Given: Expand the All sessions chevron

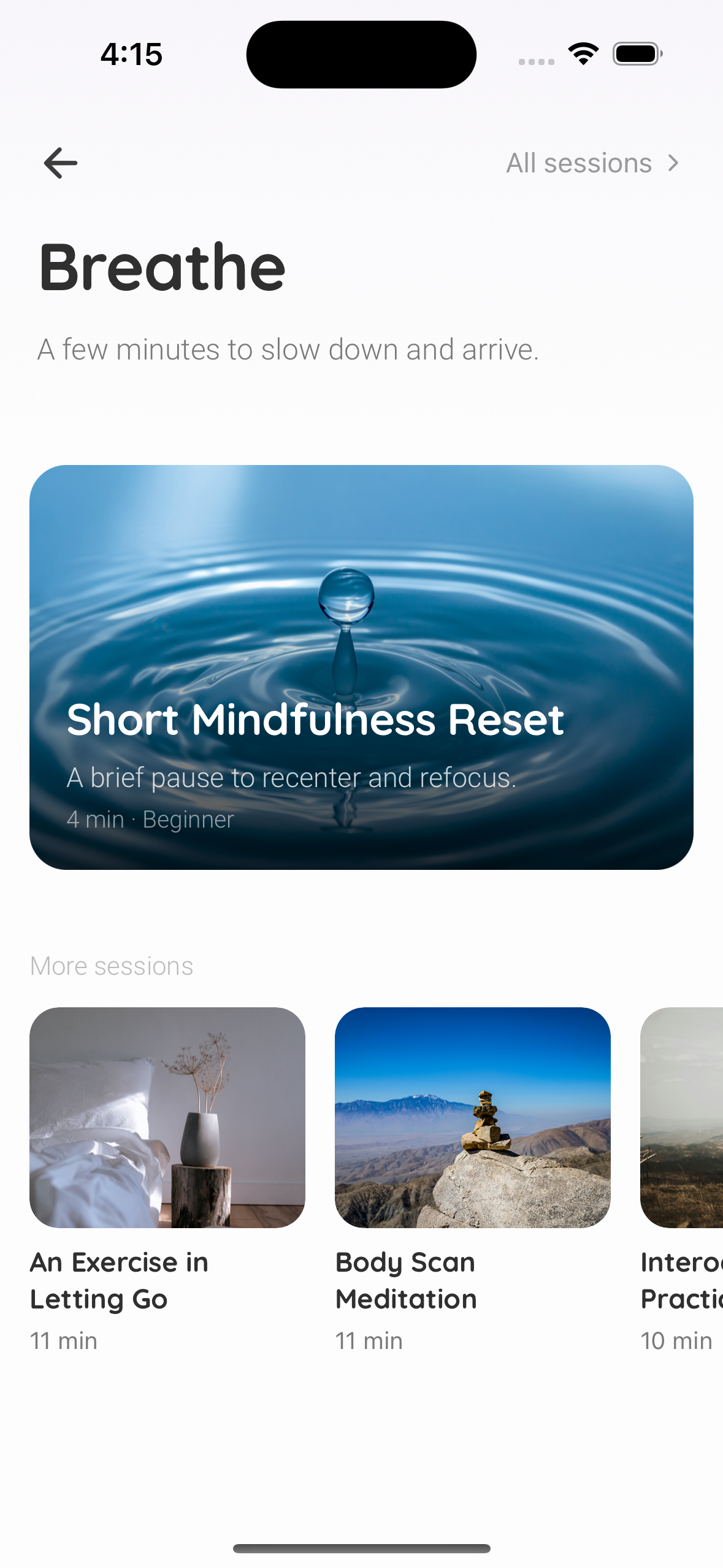Looking at the screenshot, I should tap(673, 162).
